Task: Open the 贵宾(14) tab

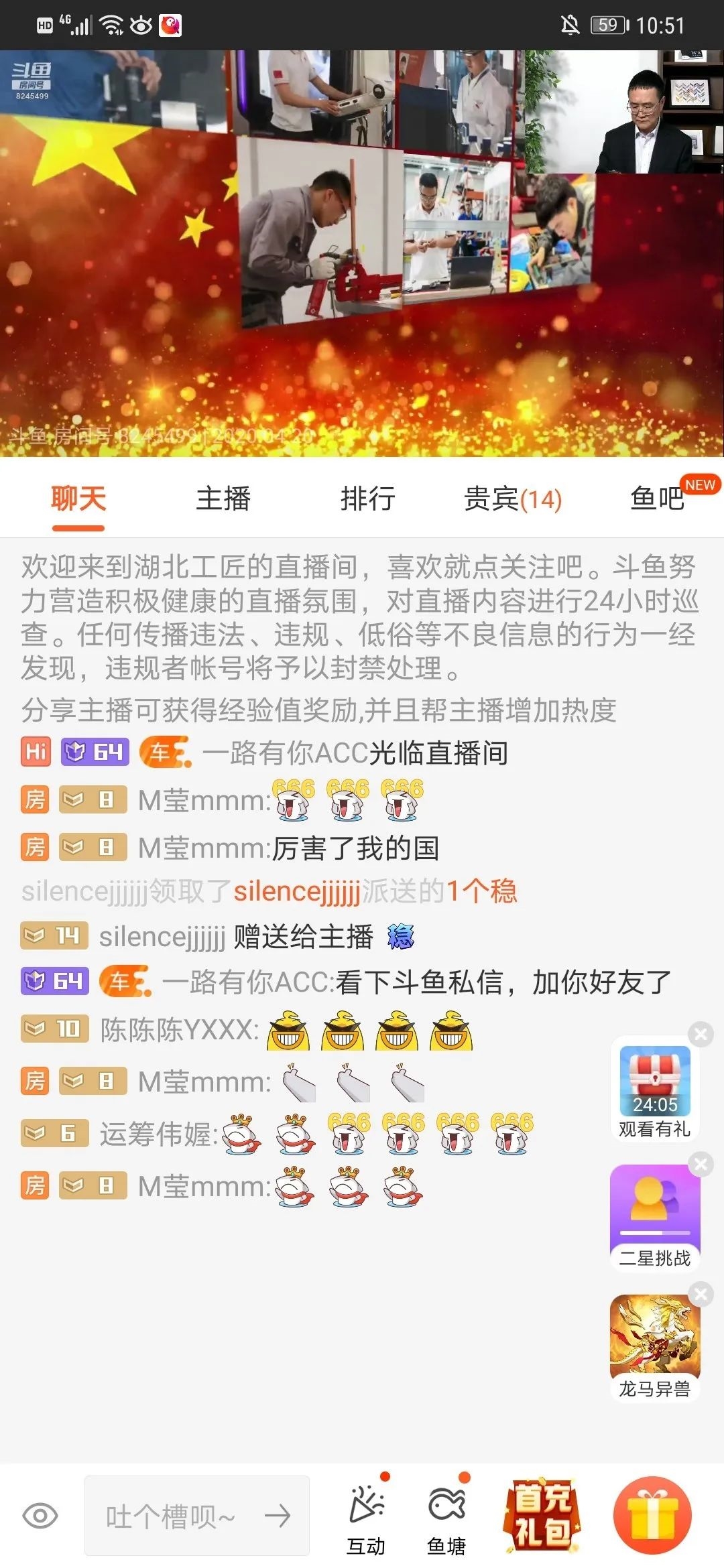Action: (513, 499)
